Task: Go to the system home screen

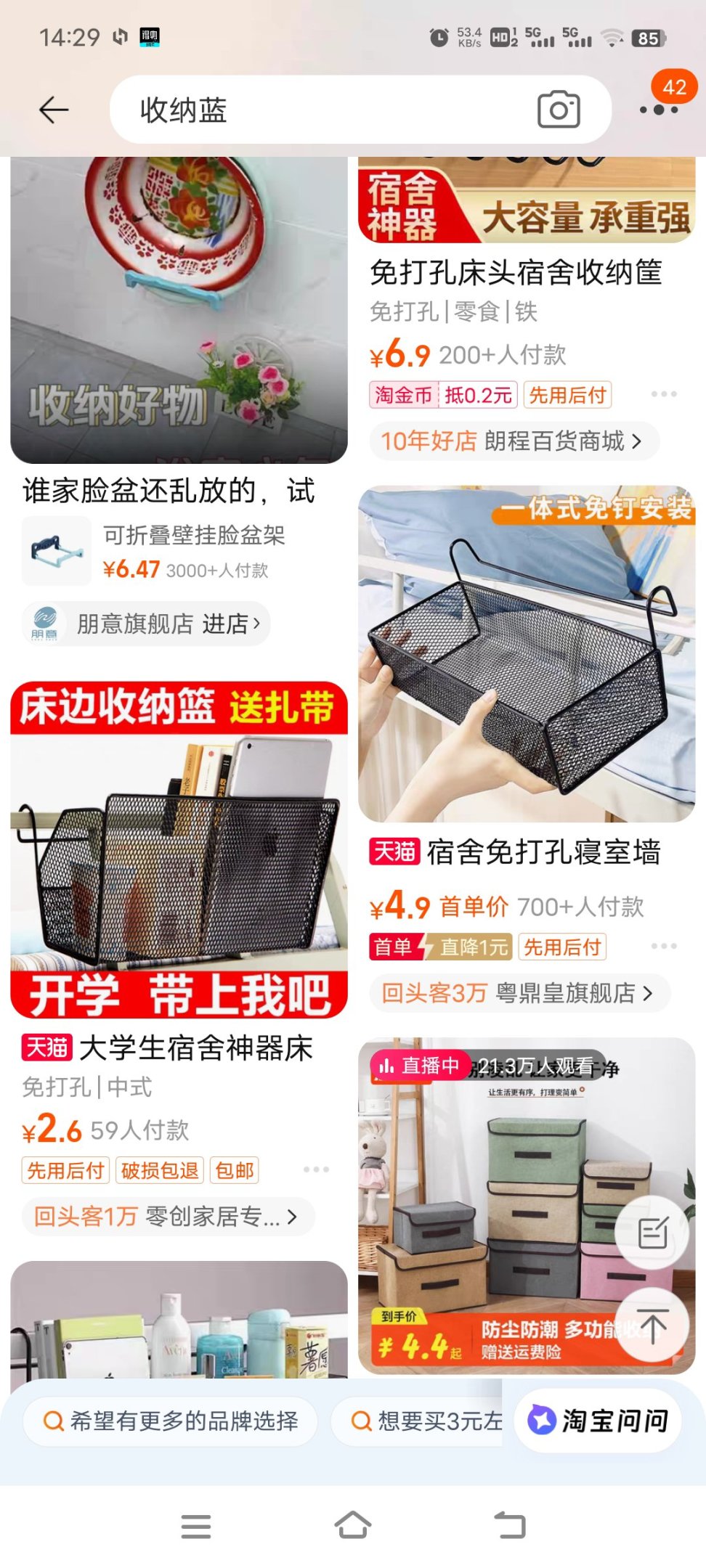Action: pos(353,1525)
